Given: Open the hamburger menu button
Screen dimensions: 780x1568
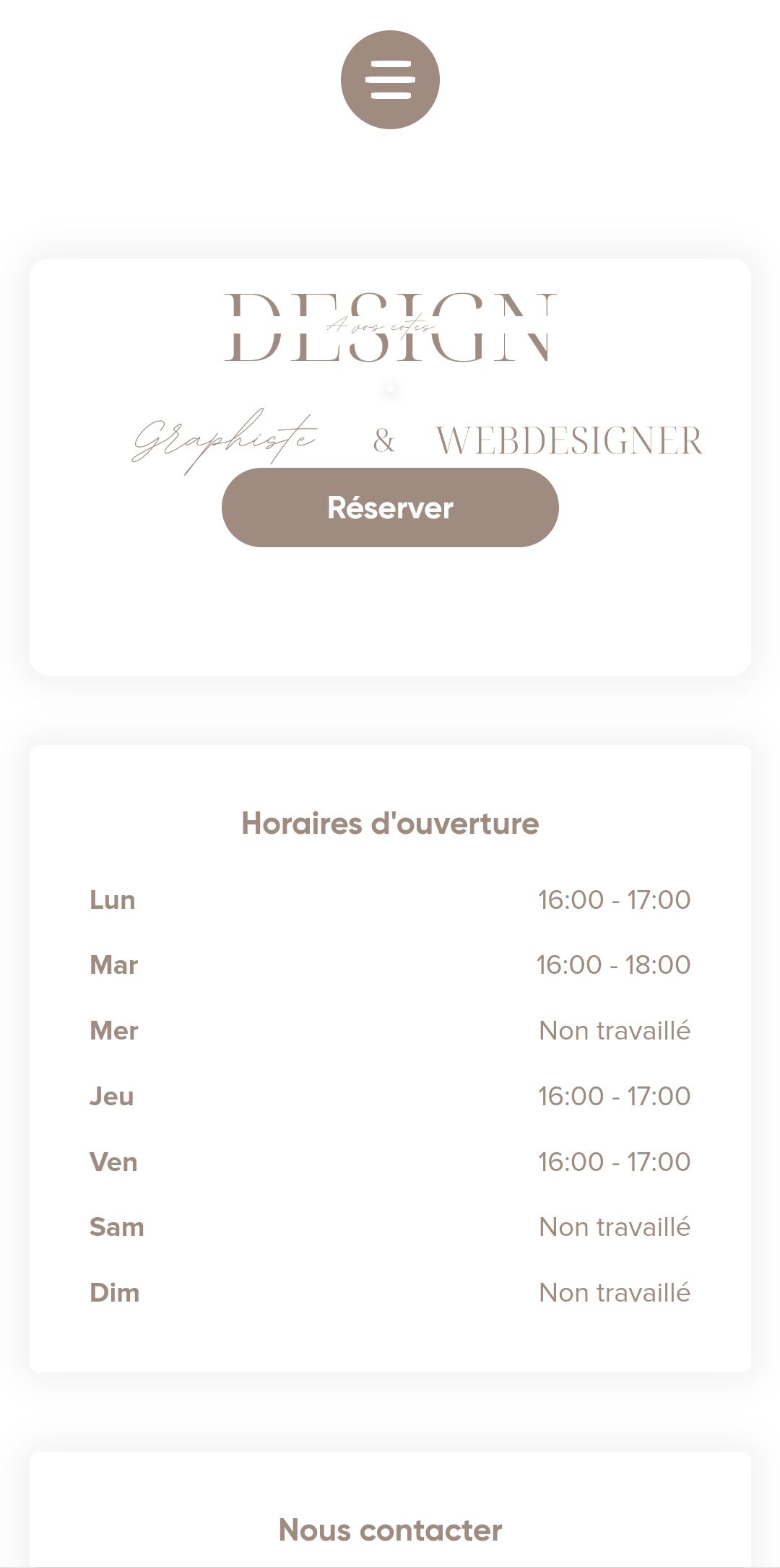Looking at the screenshot, I should click(390, 79).
